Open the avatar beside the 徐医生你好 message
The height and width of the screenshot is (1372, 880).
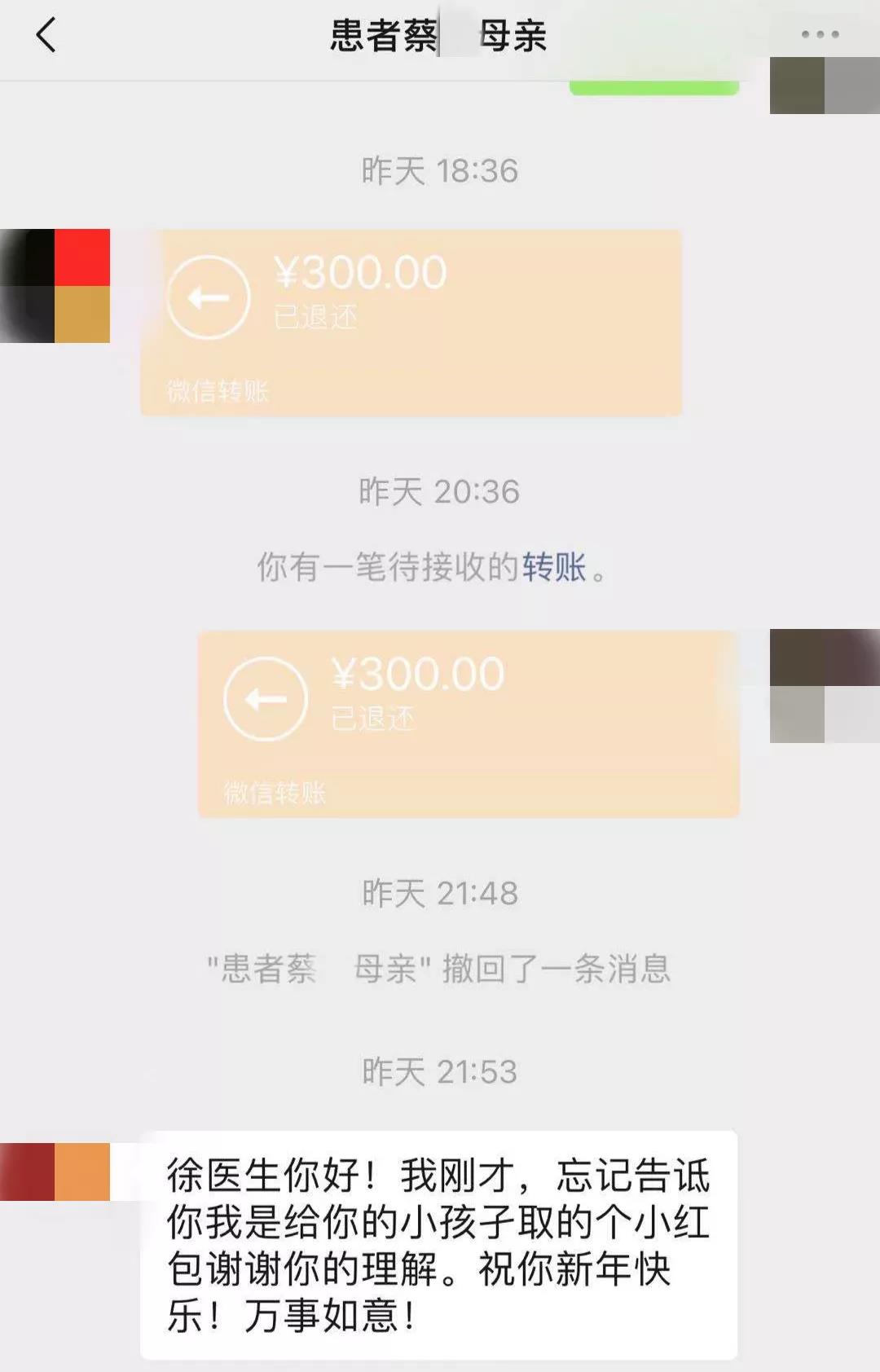pyautogui.click(x=55, y=1172)
